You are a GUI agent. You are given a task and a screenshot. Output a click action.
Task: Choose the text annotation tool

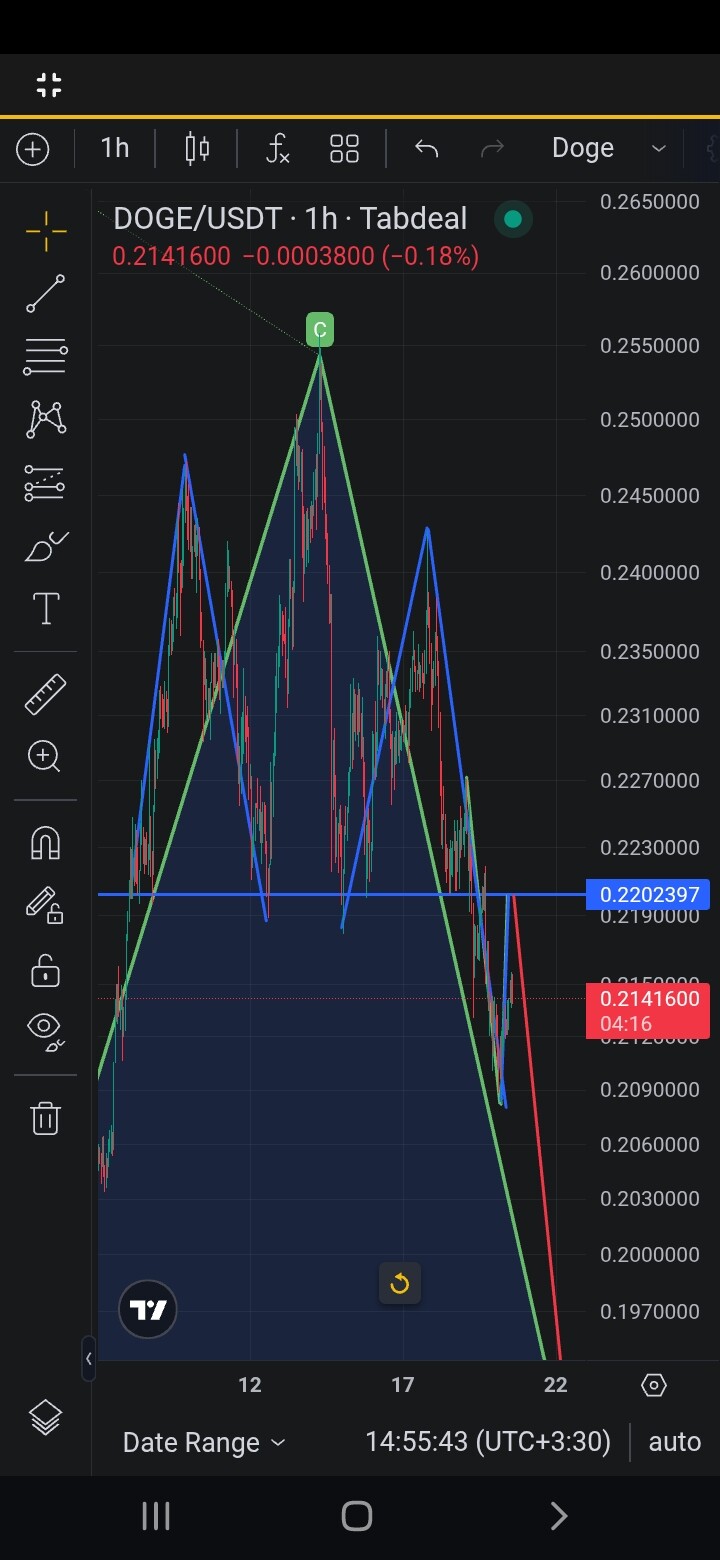[x=46, y=608]
